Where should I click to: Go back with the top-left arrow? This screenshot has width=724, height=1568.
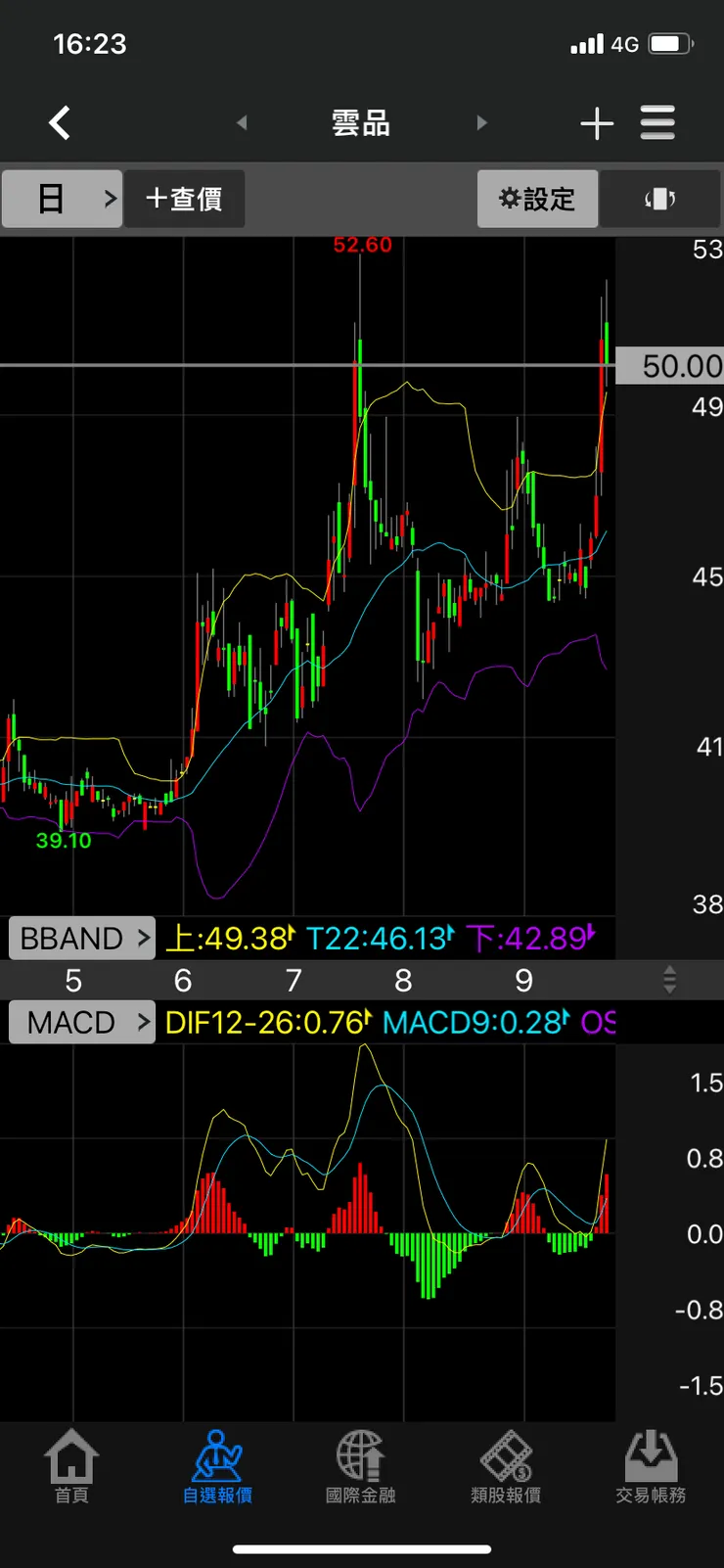click(60, 123)
